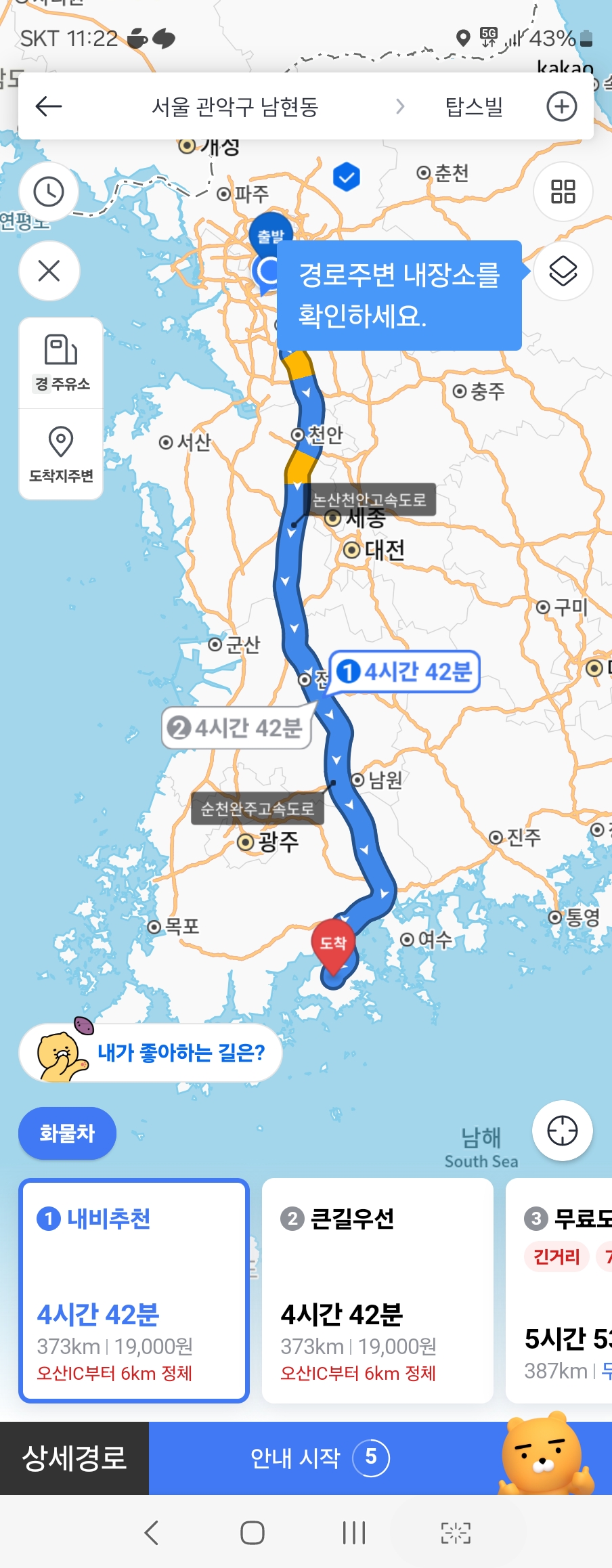Tap the 화물차 truck mode chip
Screen dimensions: 612x1568
coord(67,1133)
